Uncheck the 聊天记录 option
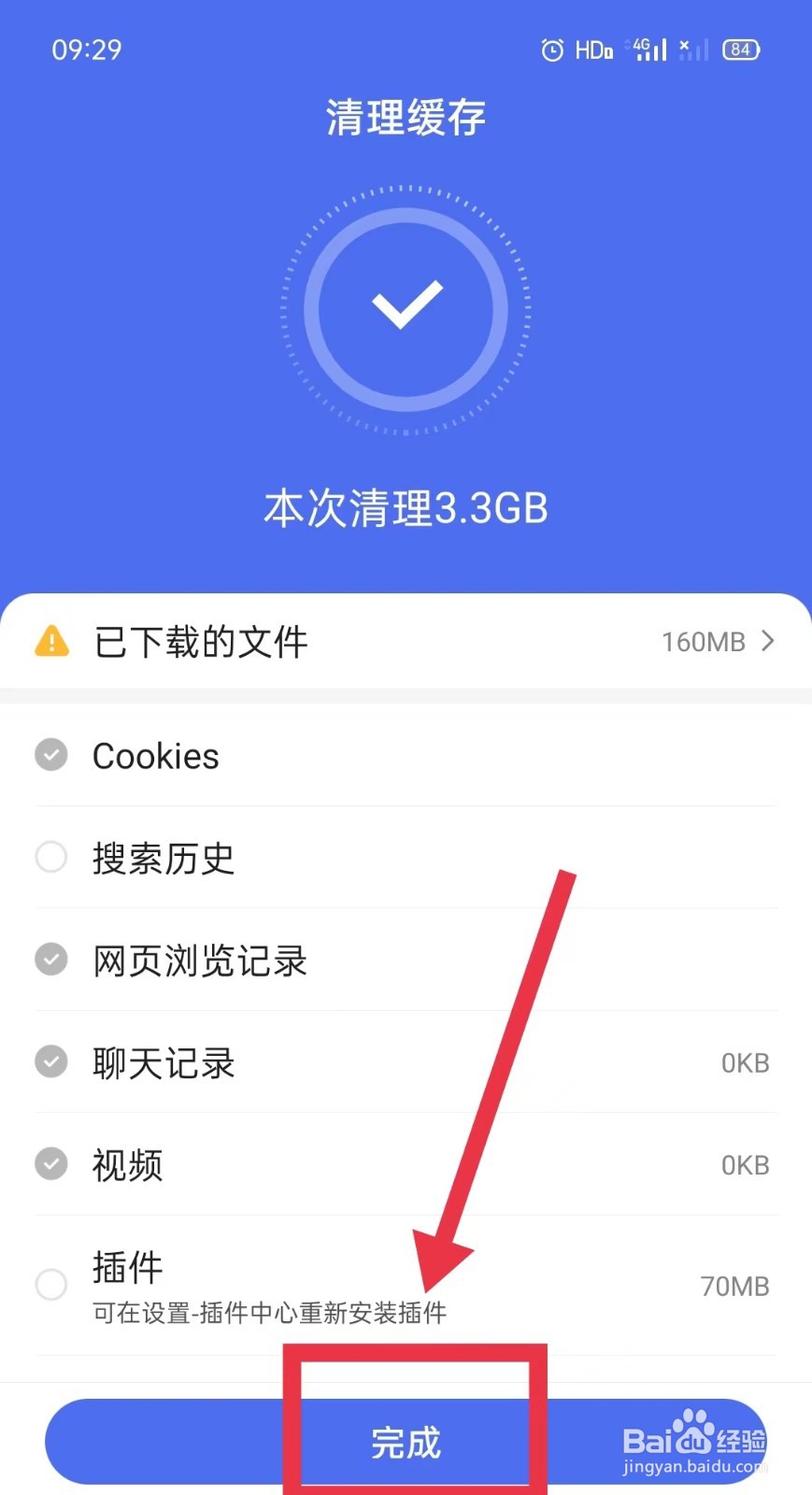The width and height of the screenshot is (812, 1495). click(51, 1061)
